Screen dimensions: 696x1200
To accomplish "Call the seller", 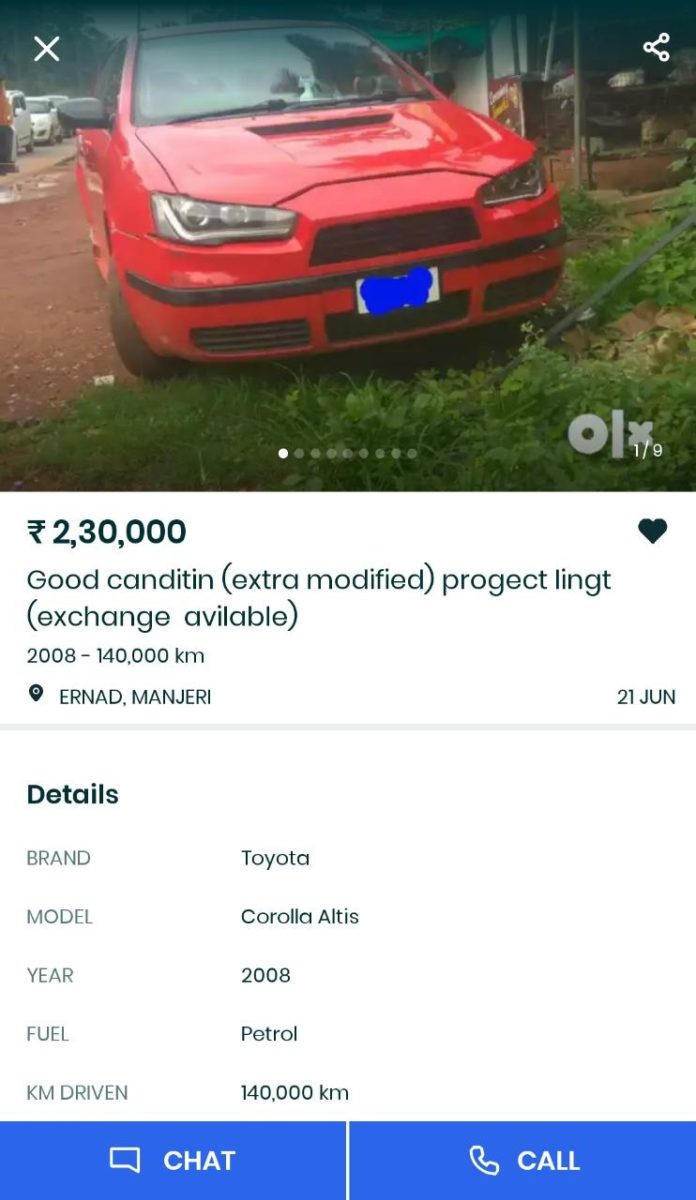I will click(523, 1160).
